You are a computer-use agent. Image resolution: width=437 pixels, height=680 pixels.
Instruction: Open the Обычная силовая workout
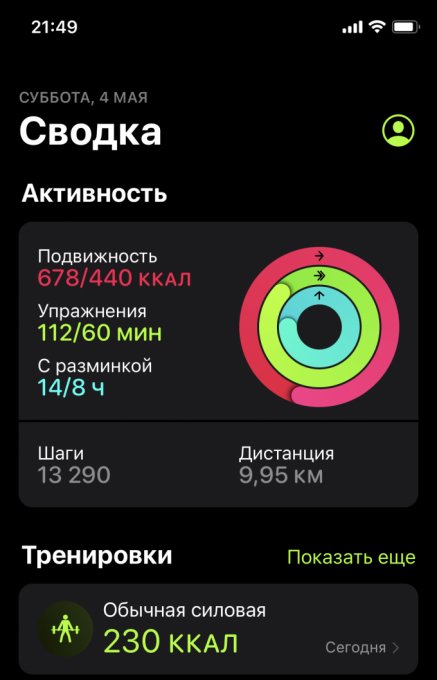coord(218,629)
